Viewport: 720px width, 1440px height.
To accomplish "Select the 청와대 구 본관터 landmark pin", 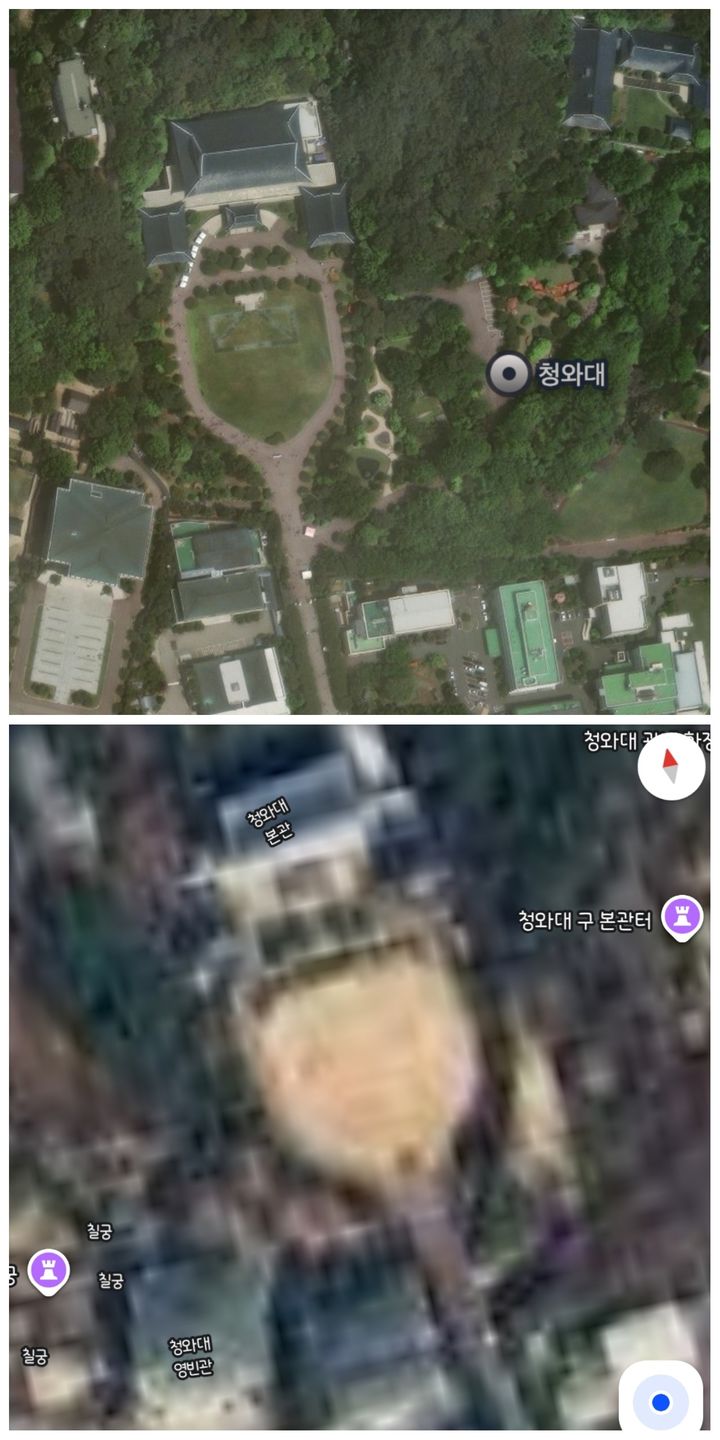I will click(x=684, y=914).
